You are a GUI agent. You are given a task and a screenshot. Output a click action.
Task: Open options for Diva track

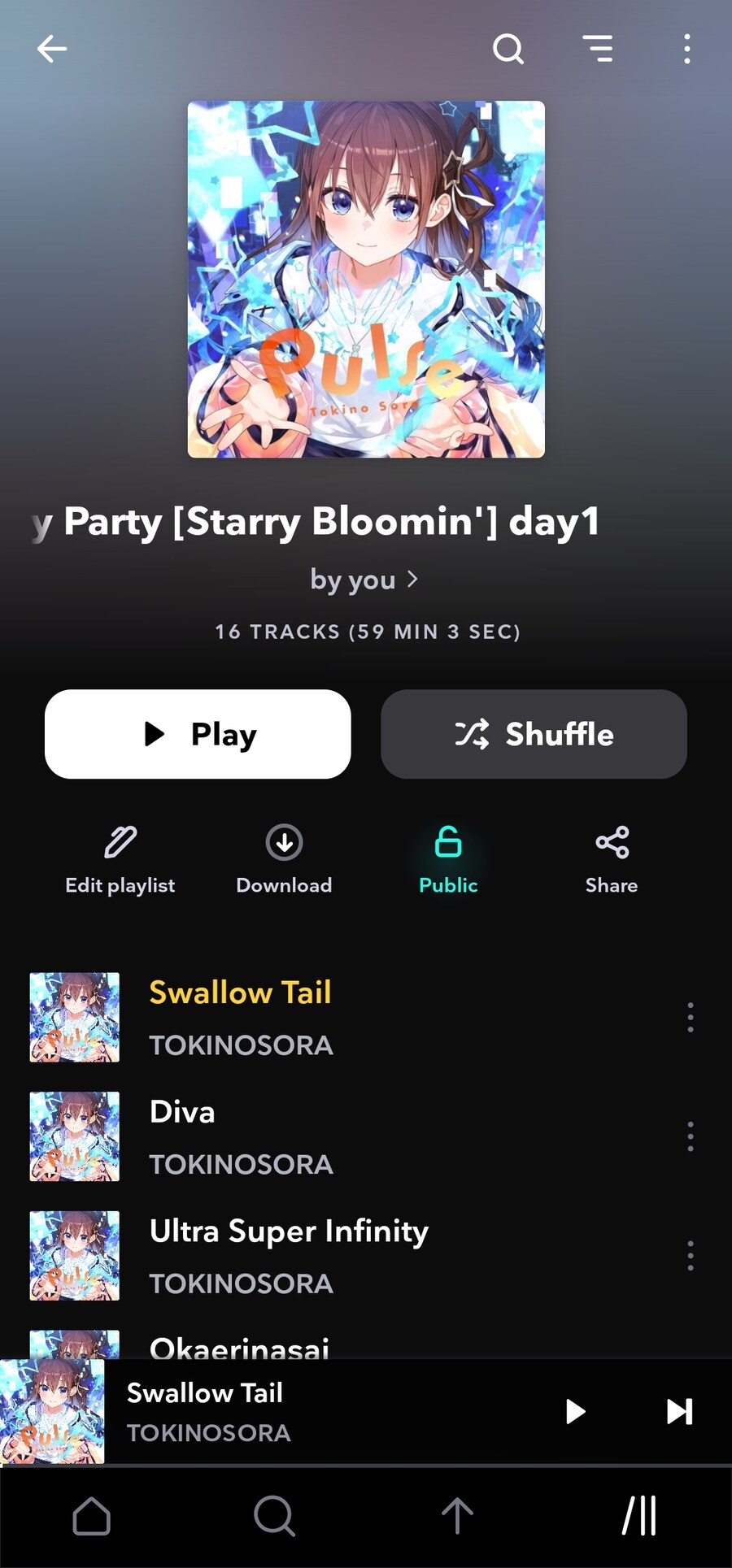tap(691, 1136)
